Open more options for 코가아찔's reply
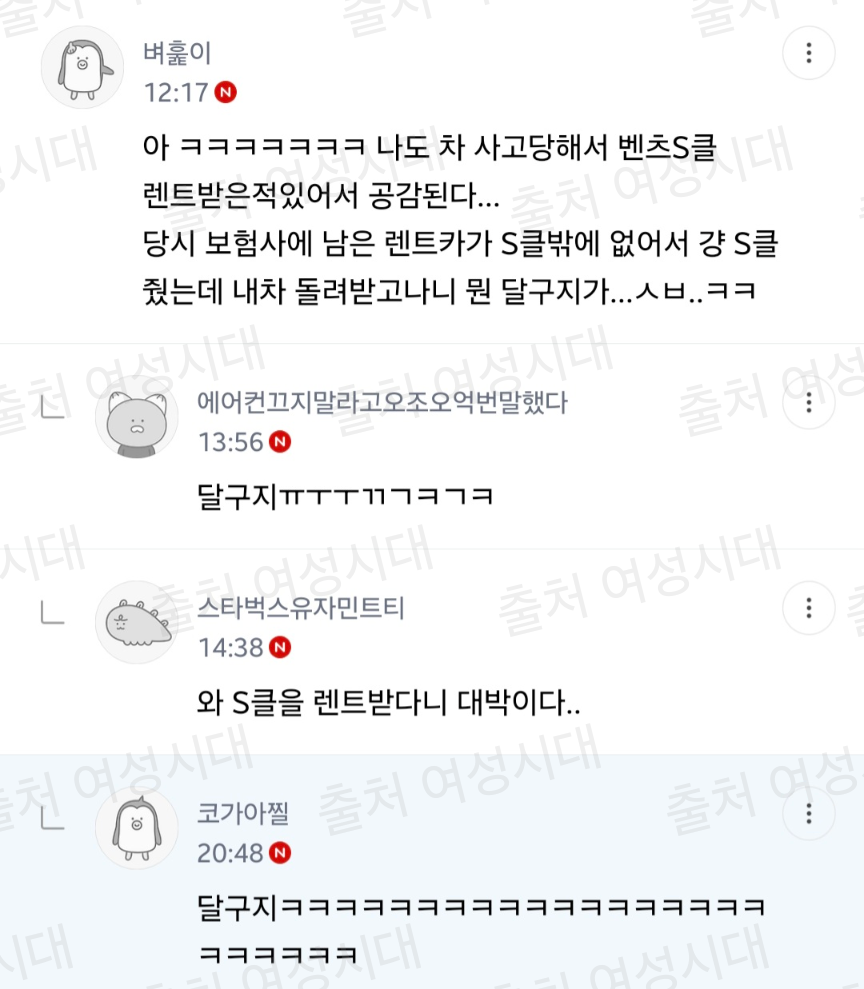864x989 pixels. coord(809,814)
